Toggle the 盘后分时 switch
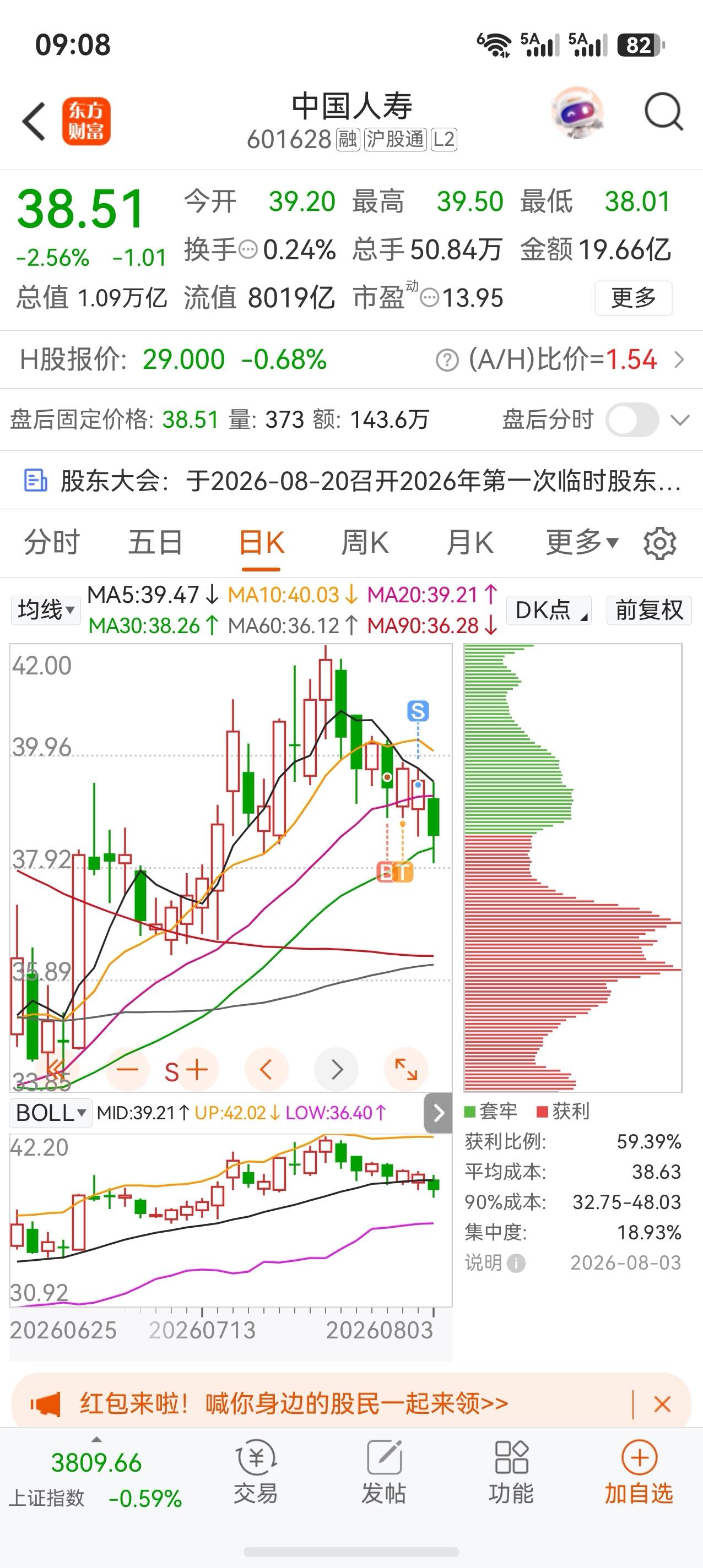Viewport: 703px width, 1568px height. click(x=632, y=420)
